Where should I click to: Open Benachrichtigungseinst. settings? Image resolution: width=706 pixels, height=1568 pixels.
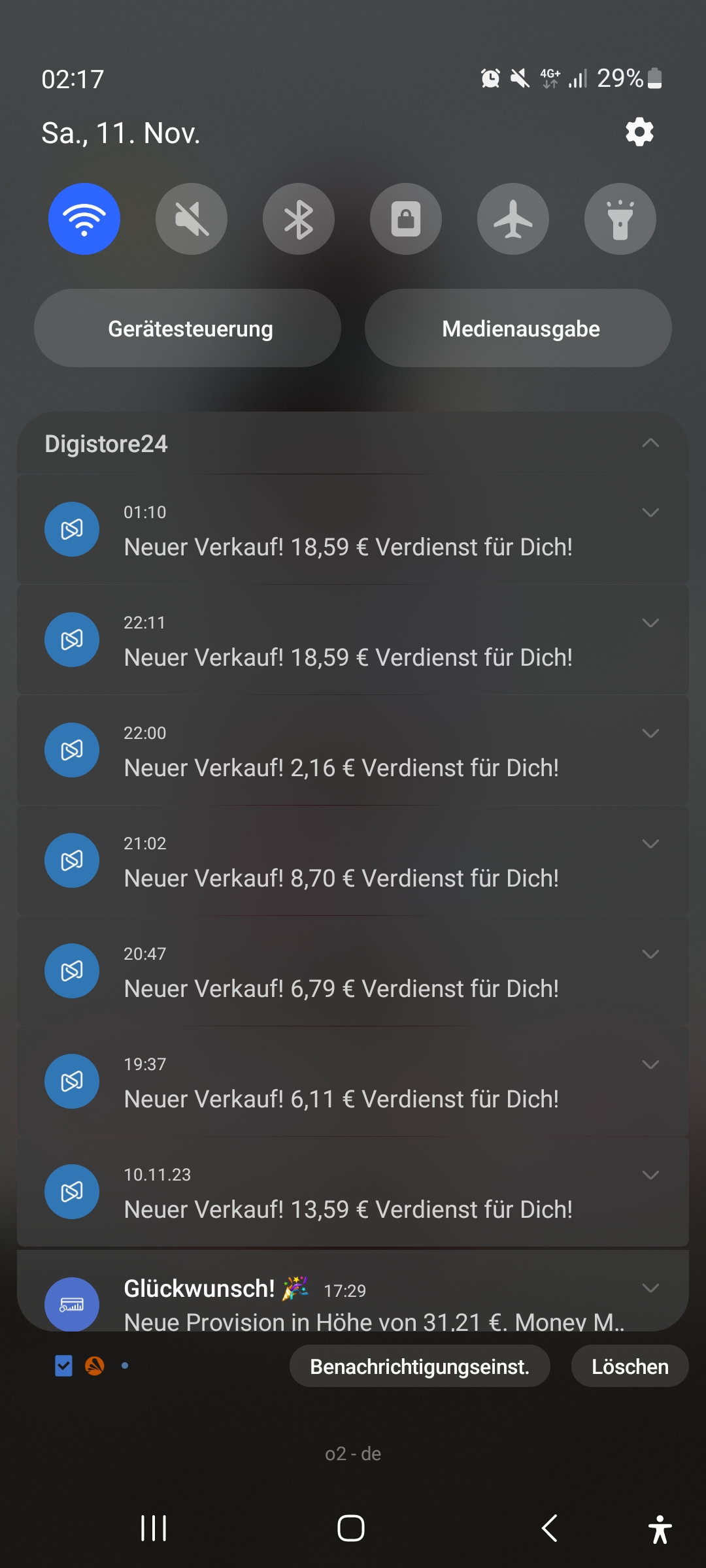tap(420, 1366)
